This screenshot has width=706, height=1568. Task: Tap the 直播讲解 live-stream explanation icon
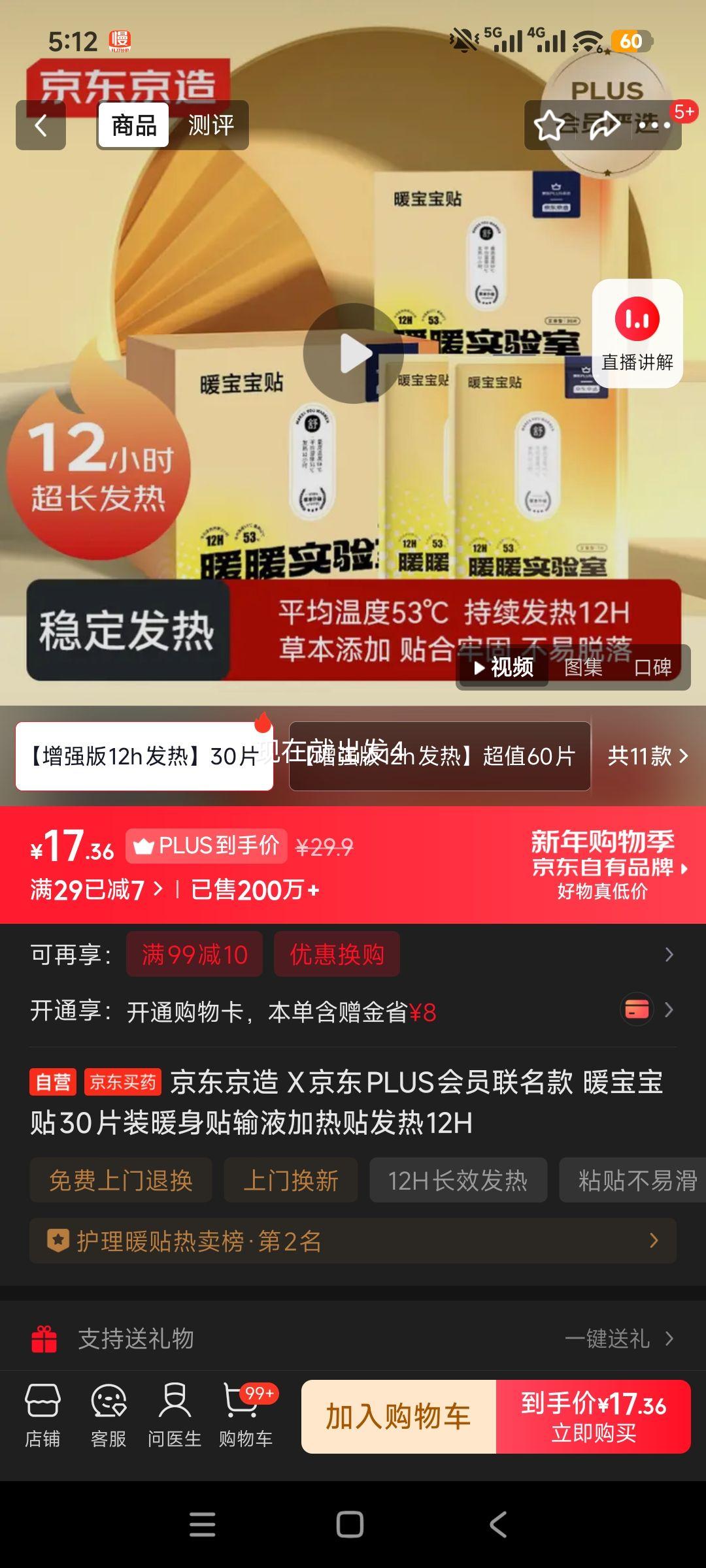pyautogui.click(x=637, y=333)
